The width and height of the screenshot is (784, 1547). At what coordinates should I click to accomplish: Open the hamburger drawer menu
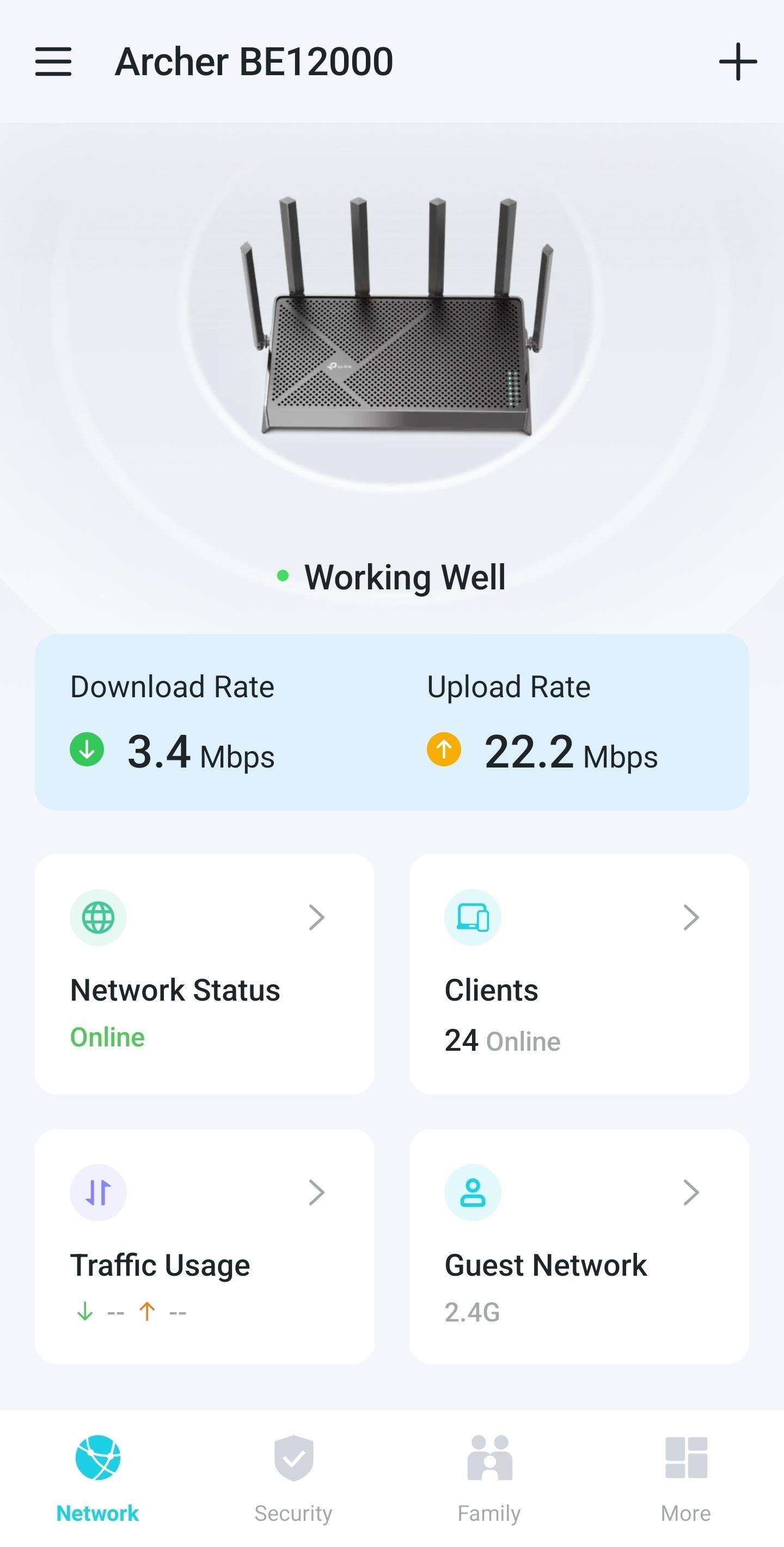53,62
